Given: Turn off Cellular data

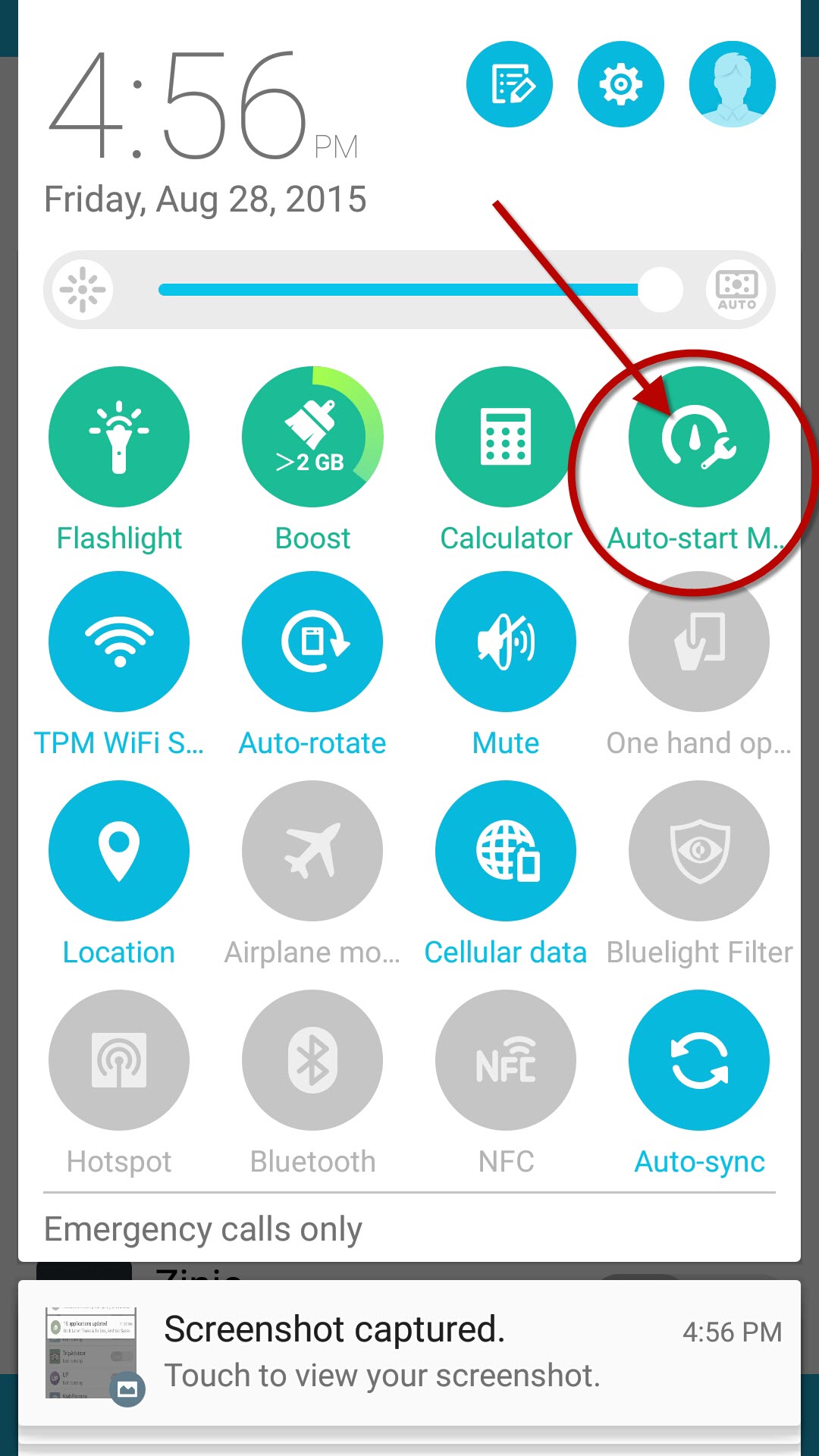Looking at the screenshot, I should [x=506, y=851].
